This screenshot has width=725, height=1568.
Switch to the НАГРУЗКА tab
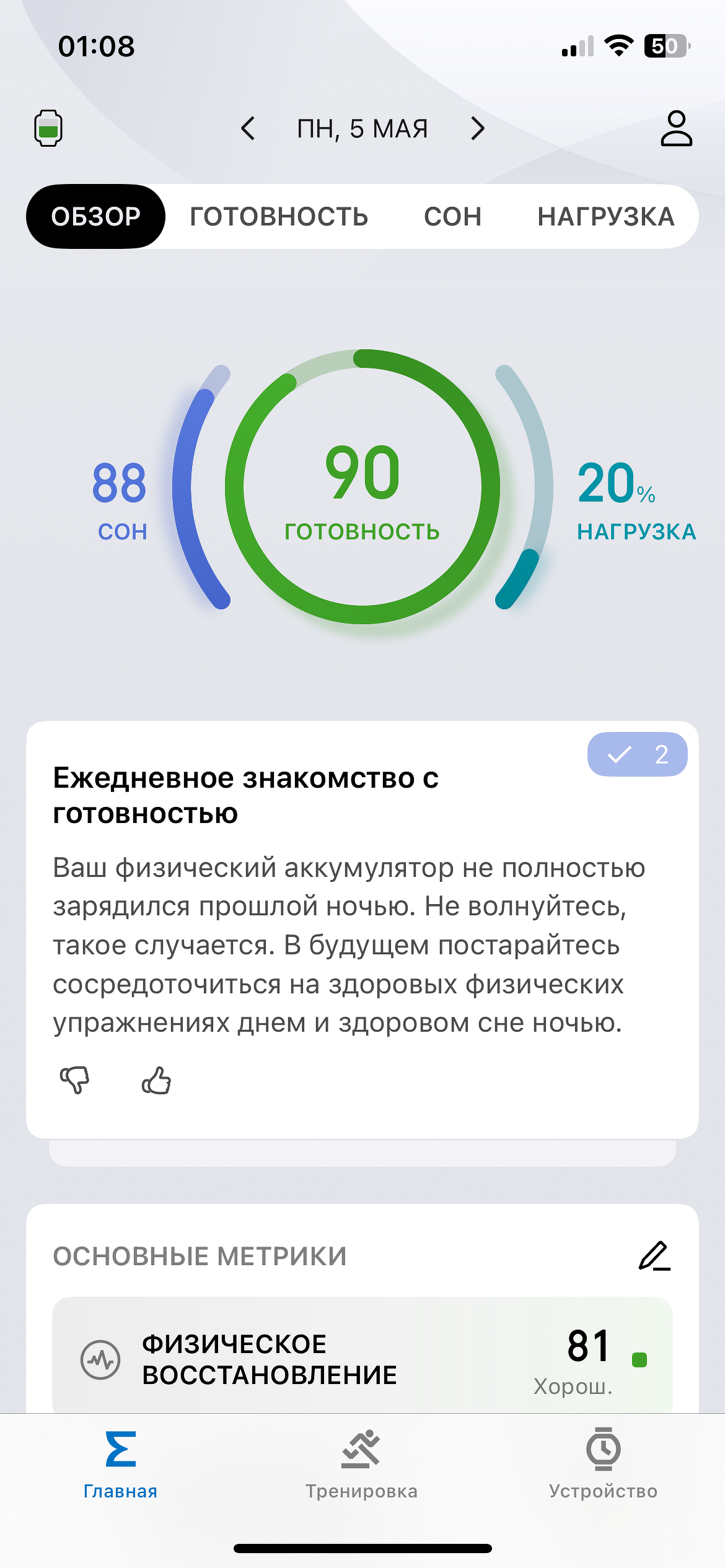tap(605, 217)
